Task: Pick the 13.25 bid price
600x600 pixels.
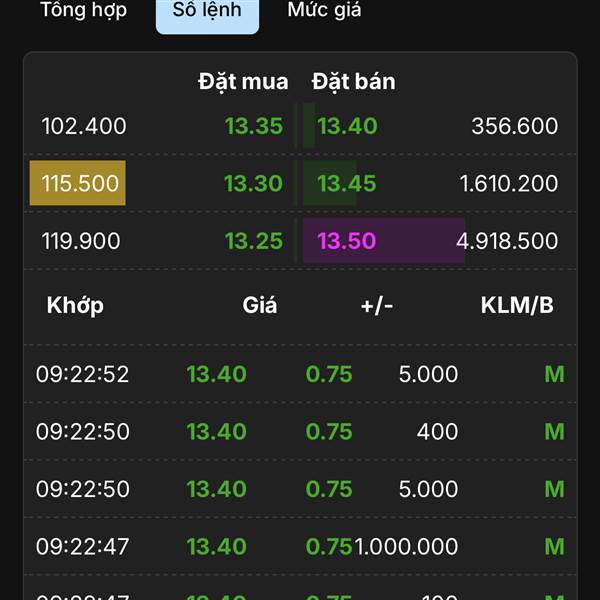Action: pyautogui.click(x=254, y=241)
